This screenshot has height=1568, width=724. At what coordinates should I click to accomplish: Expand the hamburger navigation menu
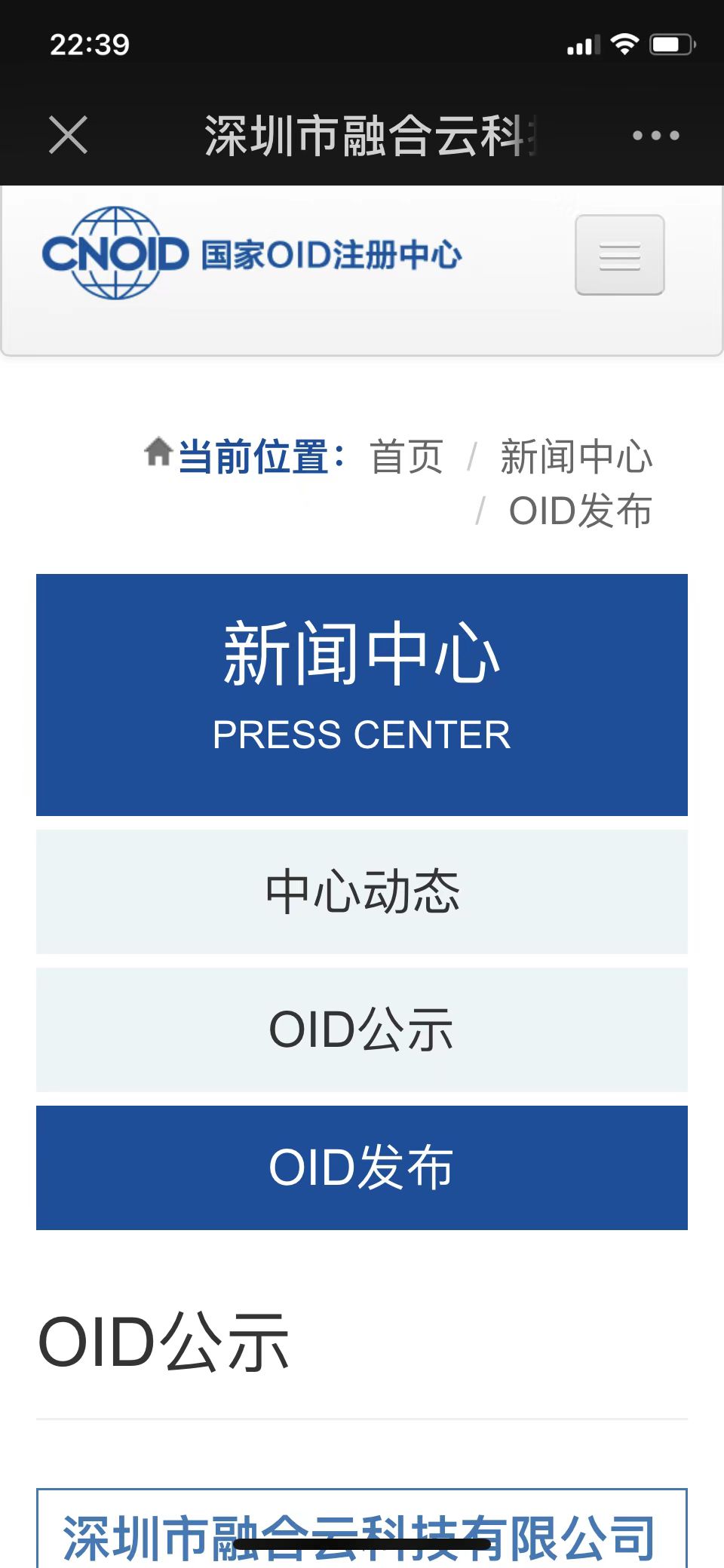point(620,255)
